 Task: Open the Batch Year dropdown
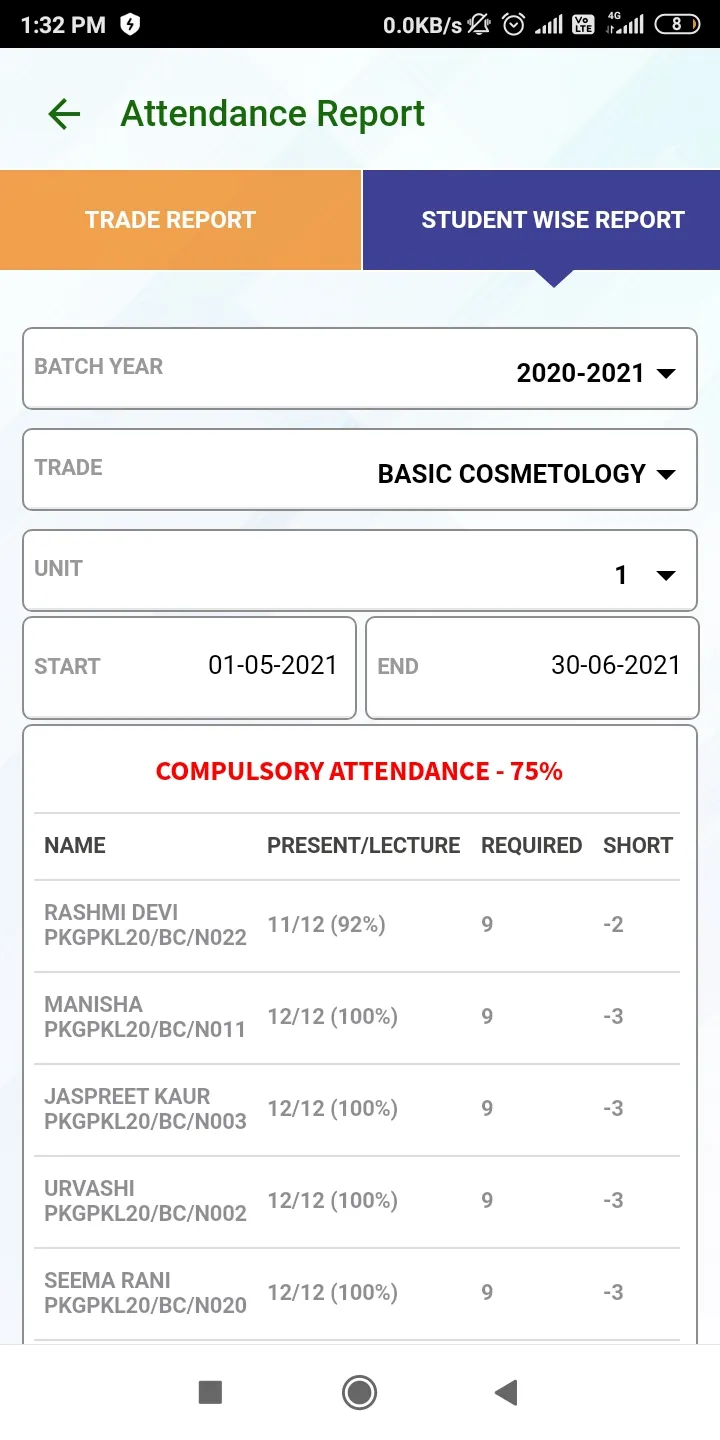pyautogui.click(x=360, y=368)
